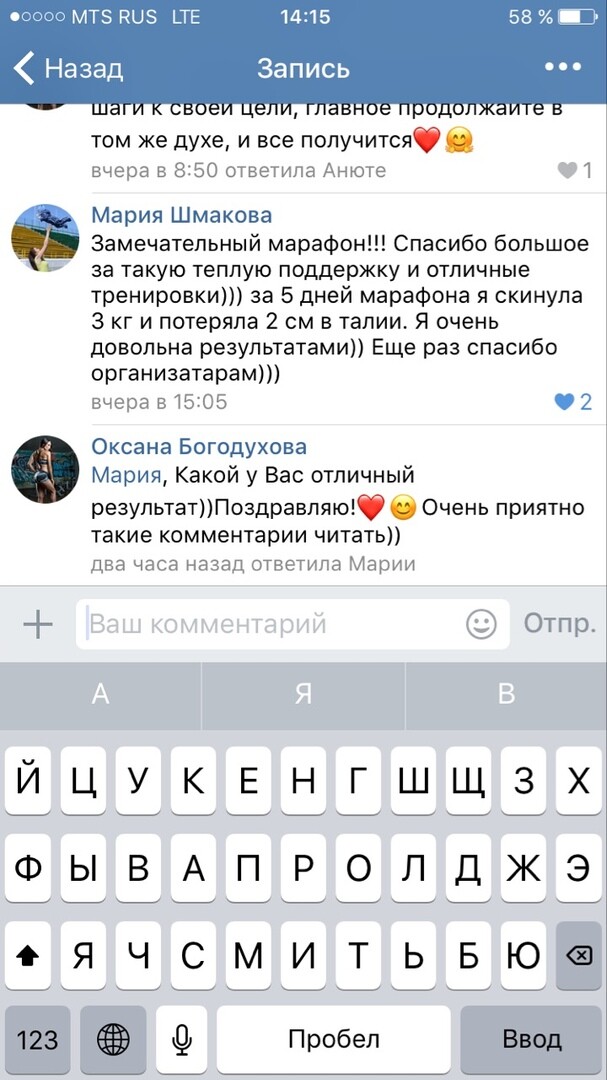Tap the keyboard backspace key
Viewport: 607px width, 1080px height.
click(x=578, y=956)
